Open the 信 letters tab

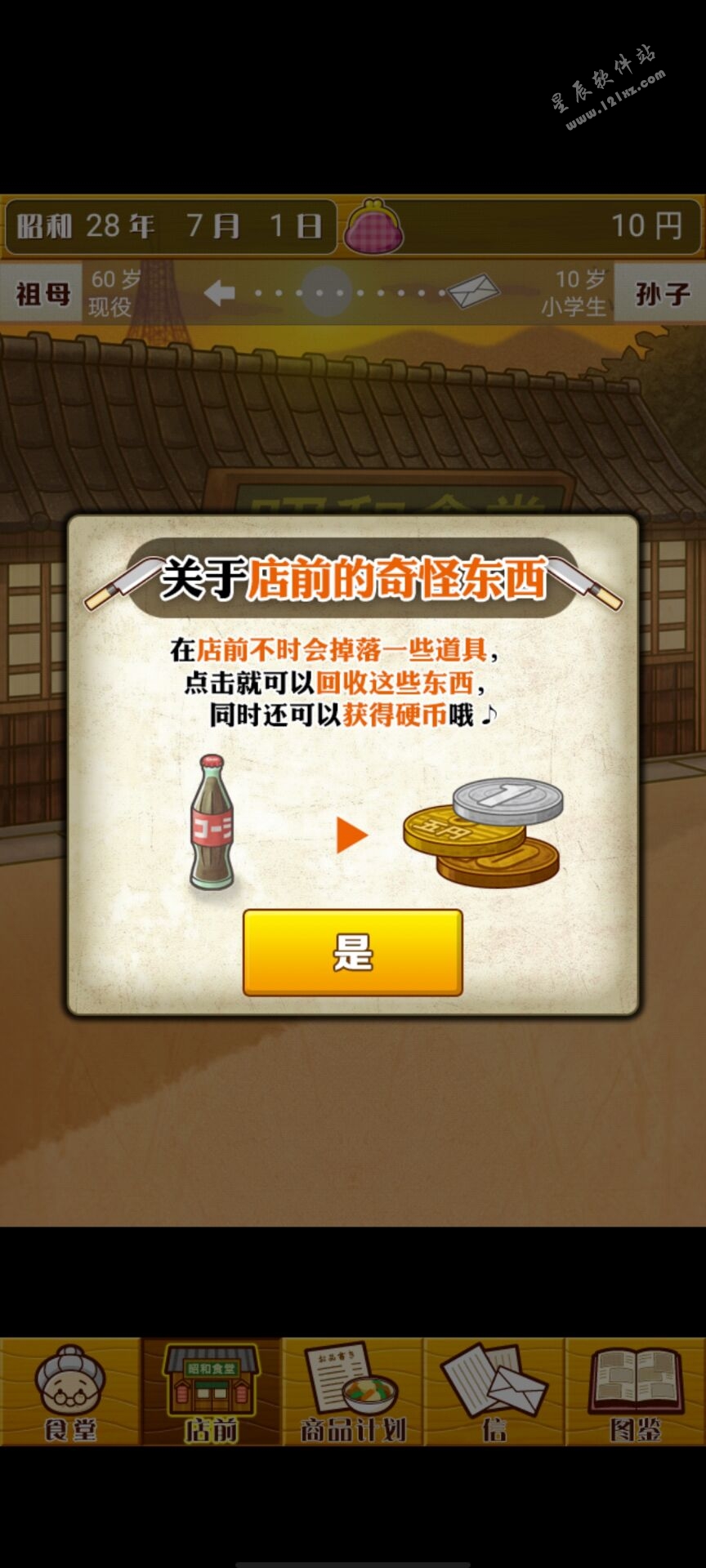coord(494,1392)
